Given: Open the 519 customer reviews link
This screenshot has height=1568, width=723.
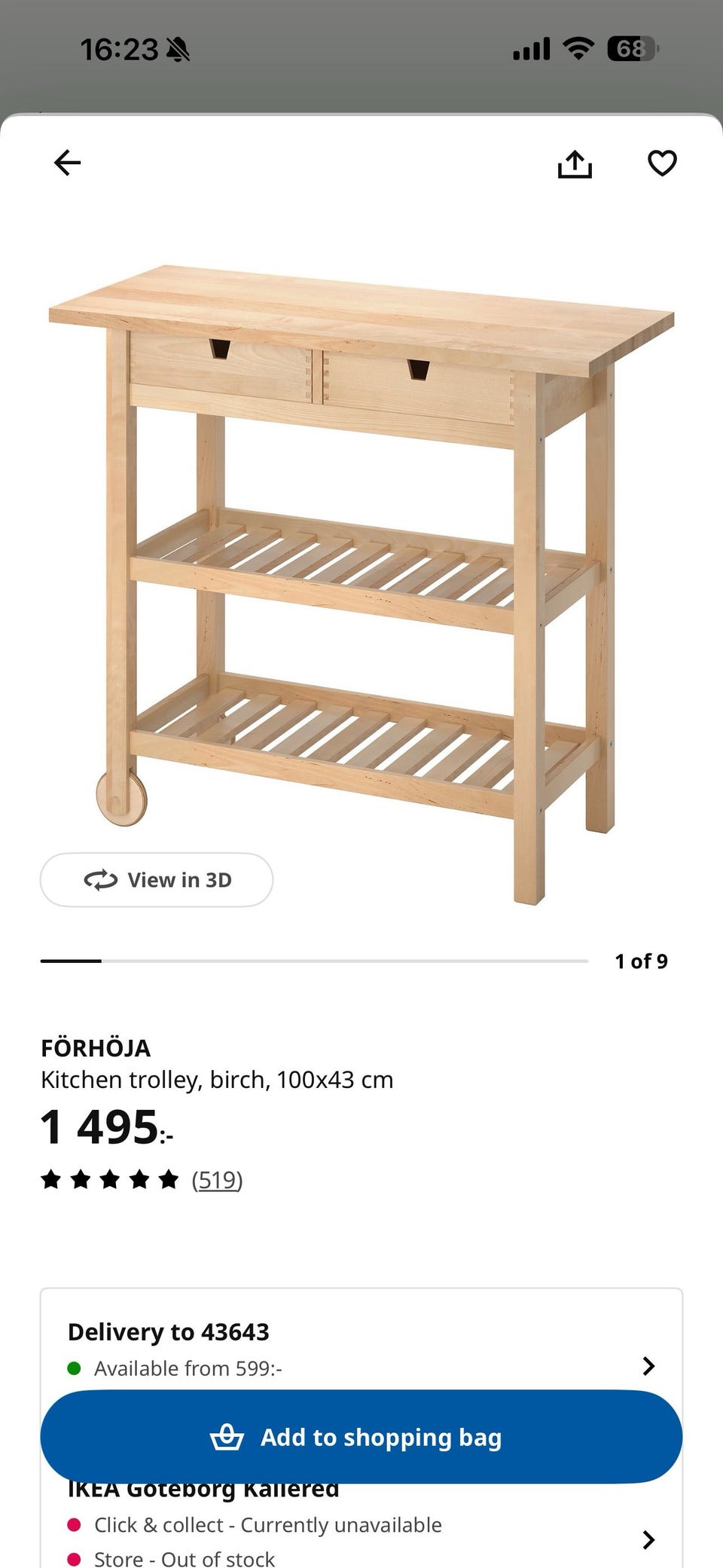Looking at the screenshot, I should (217, 1180).
